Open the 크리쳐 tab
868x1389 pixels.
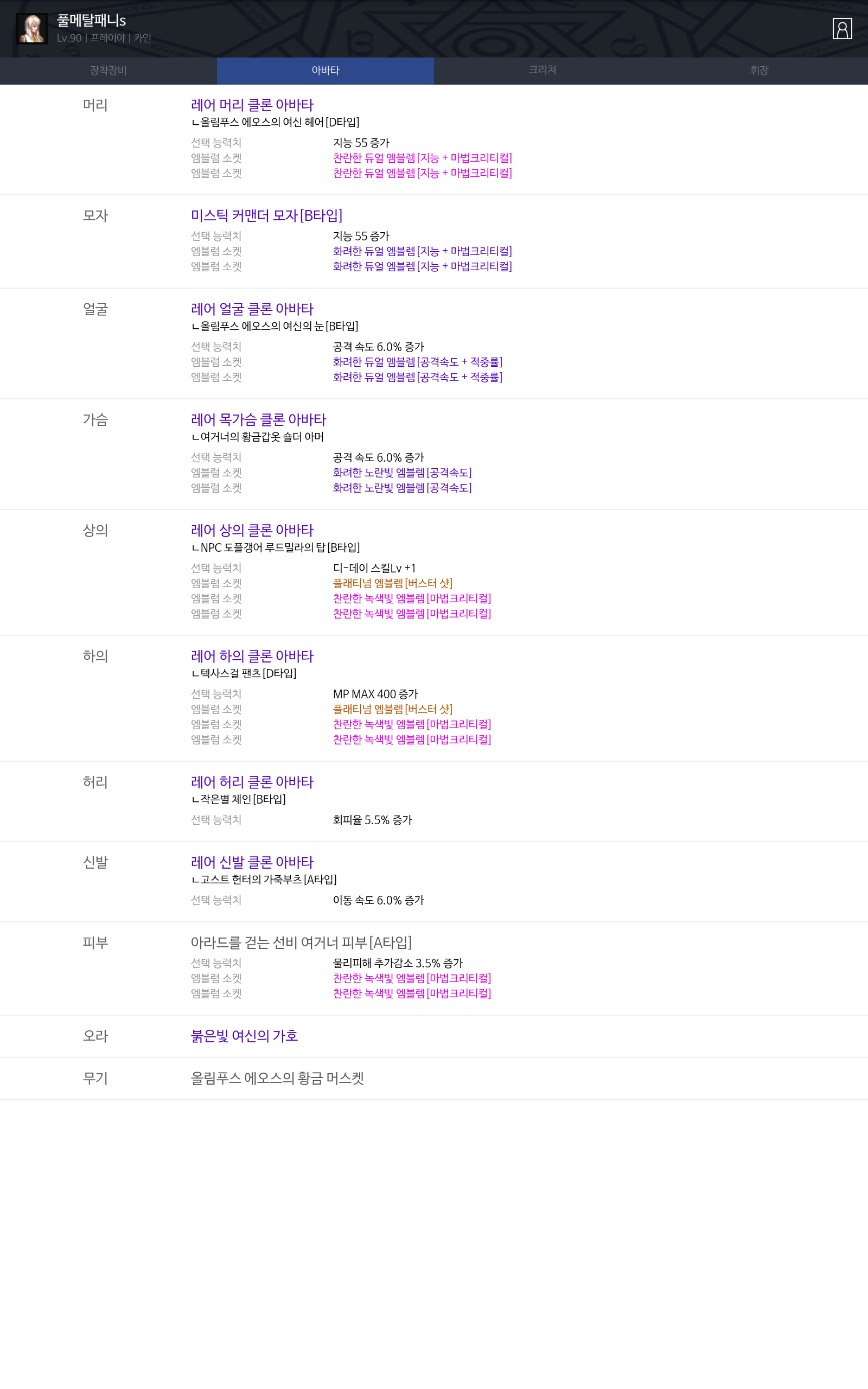coord(542,71)
